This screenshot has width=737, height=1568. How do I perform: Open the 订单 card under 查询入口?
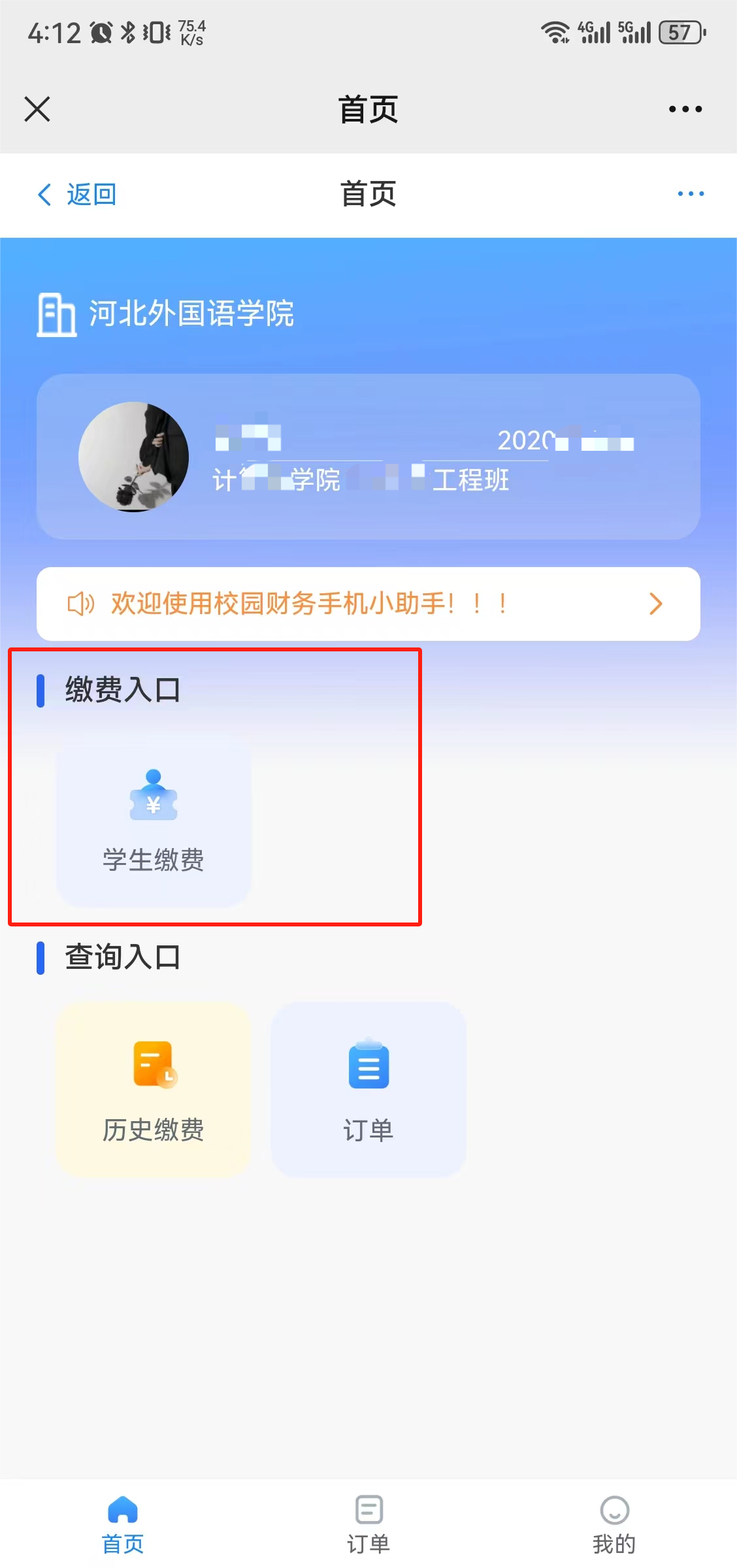[368, 1090]
